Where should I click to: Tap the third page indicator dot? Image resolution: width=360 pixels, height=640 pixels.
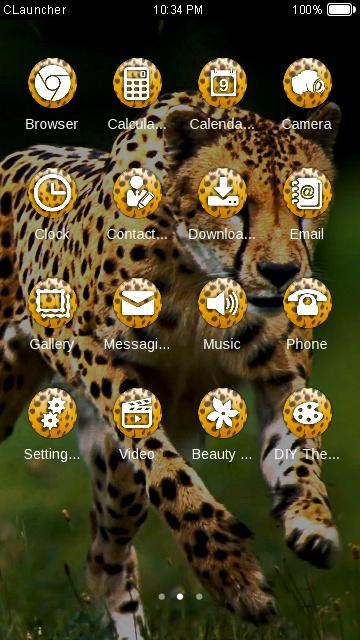point(199,596)
